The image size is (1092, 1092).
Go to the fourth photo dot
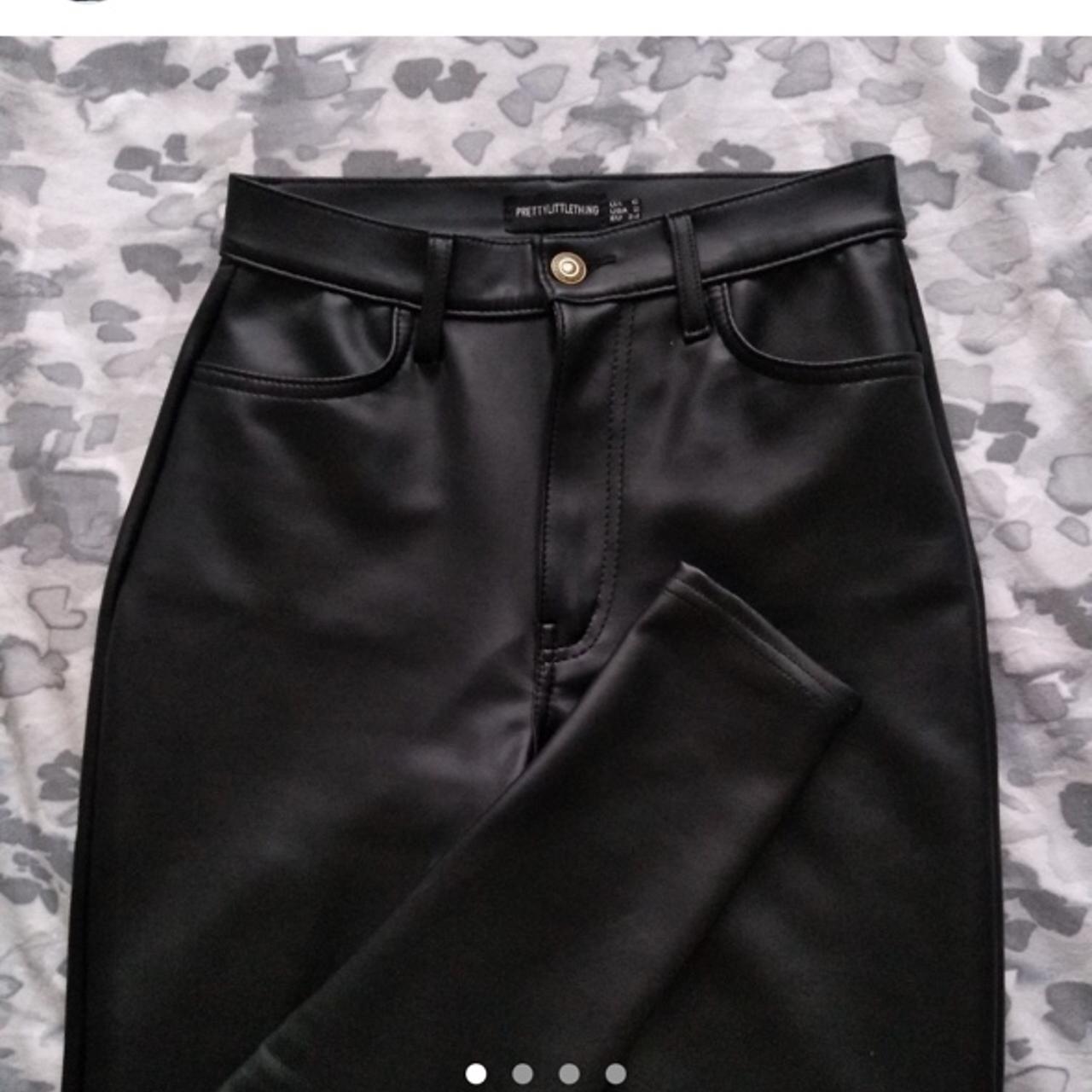click(615, 1073)
